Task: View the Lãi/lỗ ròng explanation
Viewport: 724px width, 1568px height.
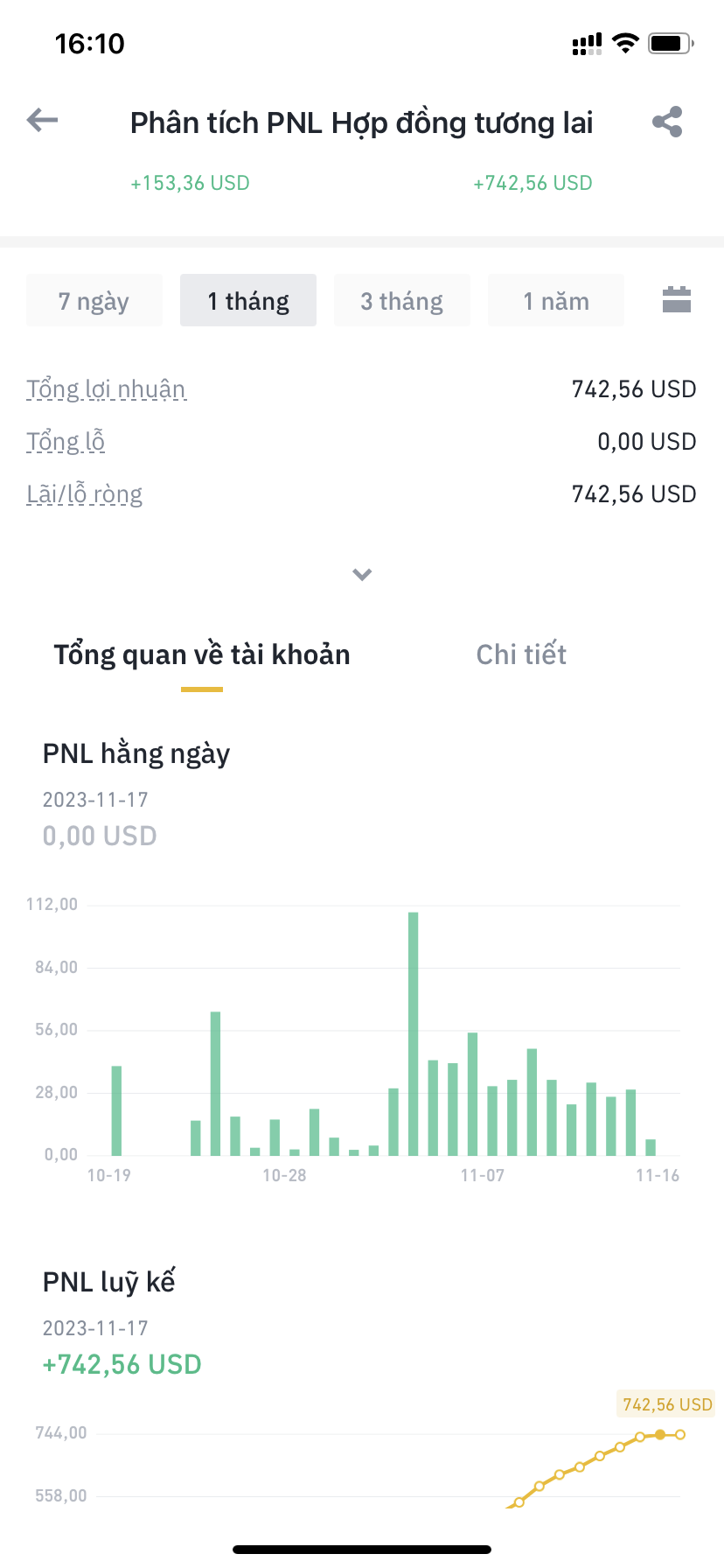Action: pos(84,494)
